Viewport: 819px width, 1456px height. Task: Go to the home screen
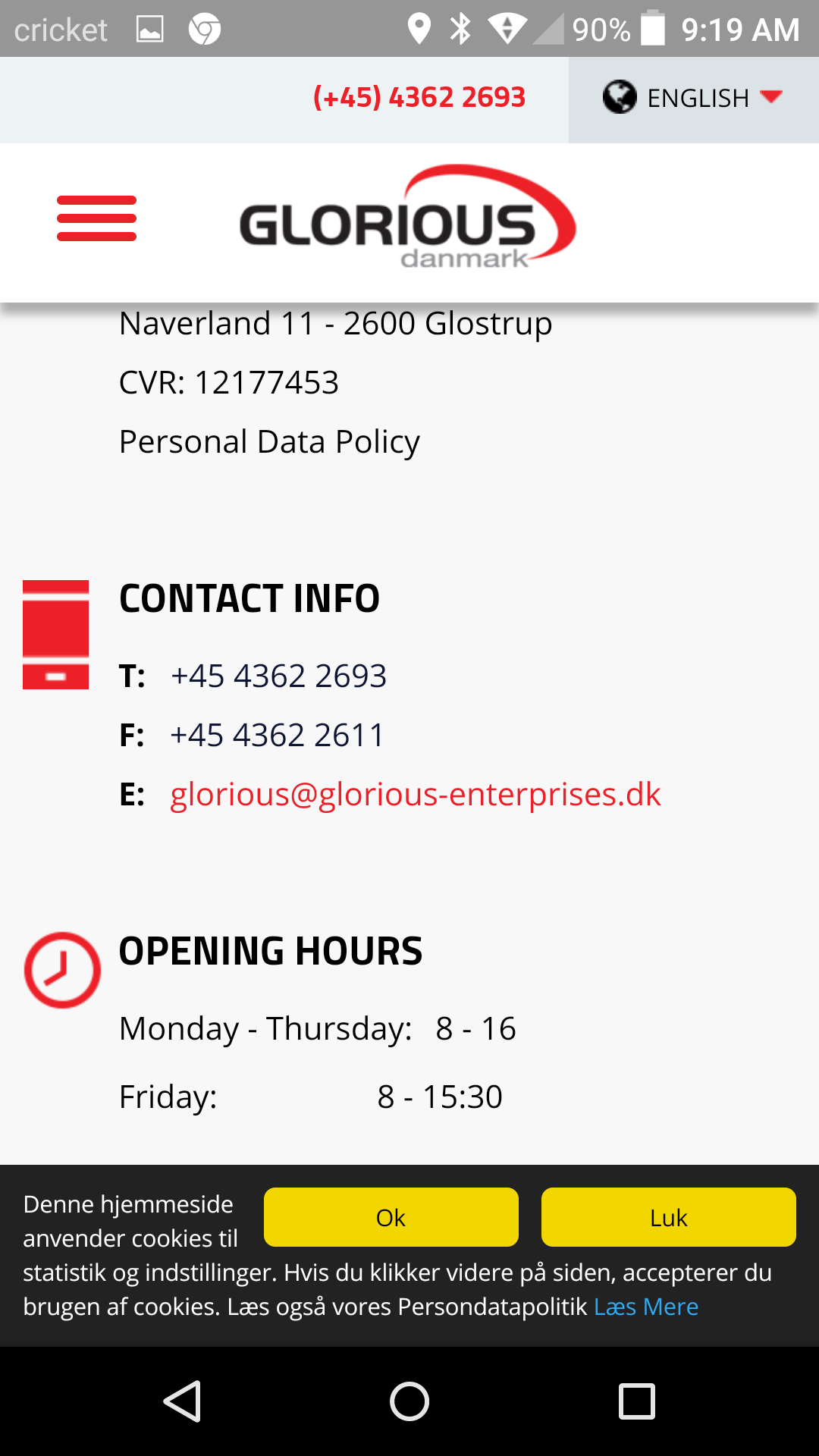tap(409, 1401)
